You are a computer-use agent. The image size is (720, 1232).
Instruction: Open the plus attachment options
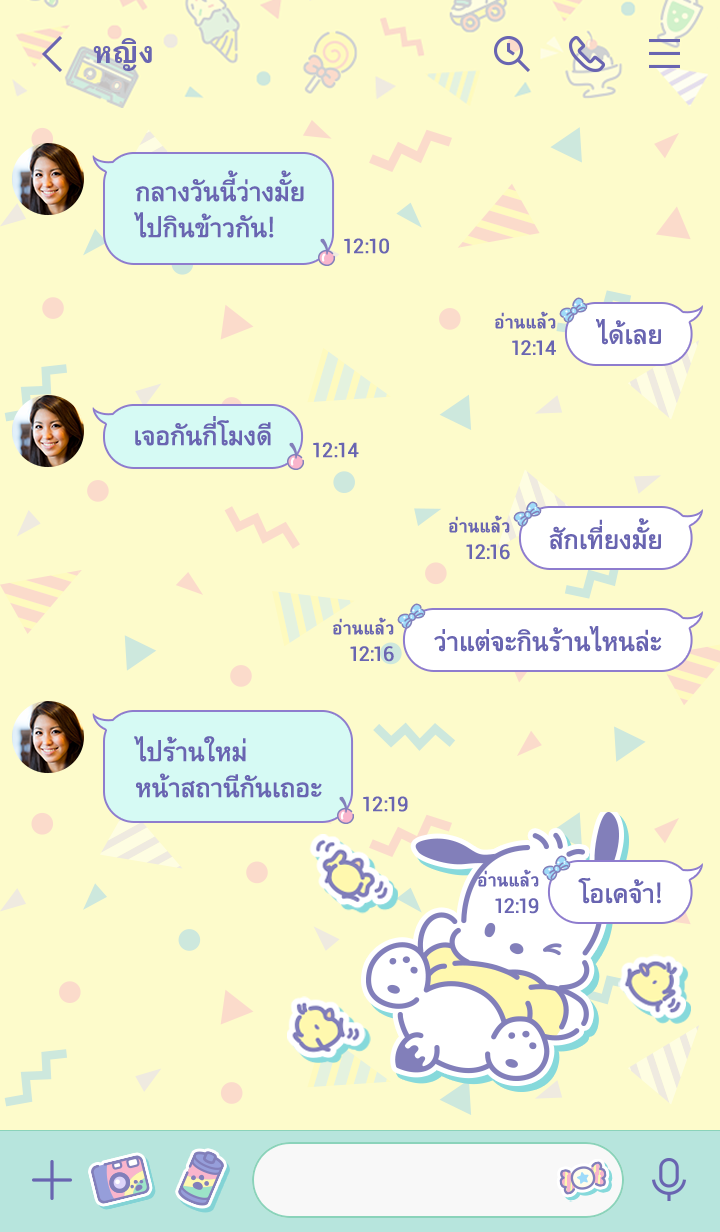click(x=51, y=1181)
